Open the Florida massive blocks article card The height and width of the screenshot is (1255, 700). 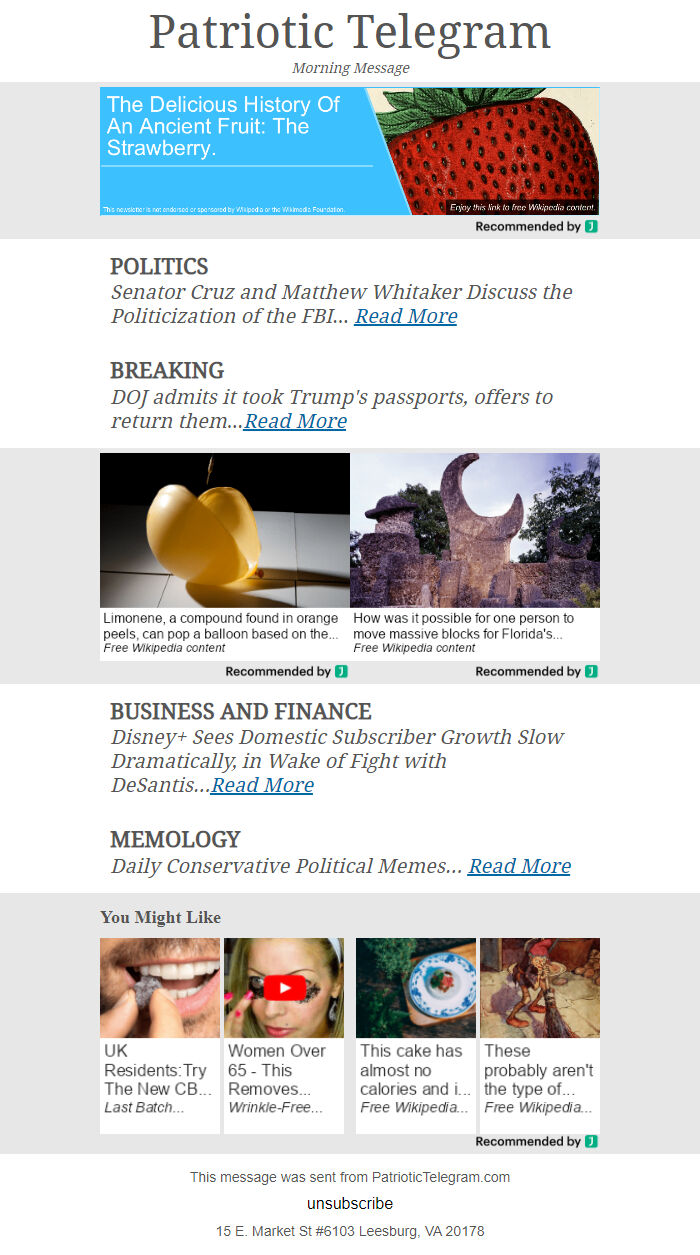click(475, 554)
